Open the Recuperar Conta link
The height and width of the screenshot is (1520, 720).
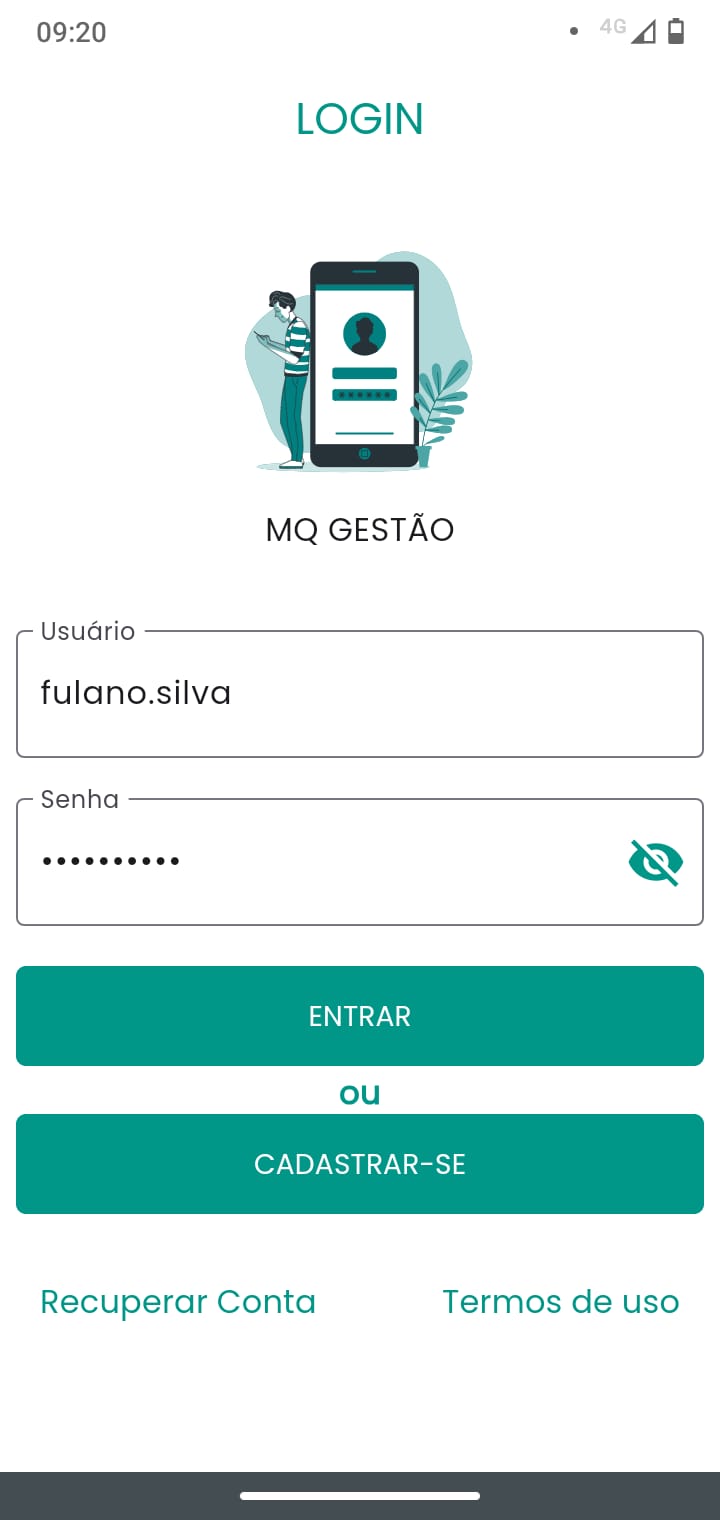pos(178,1302)
